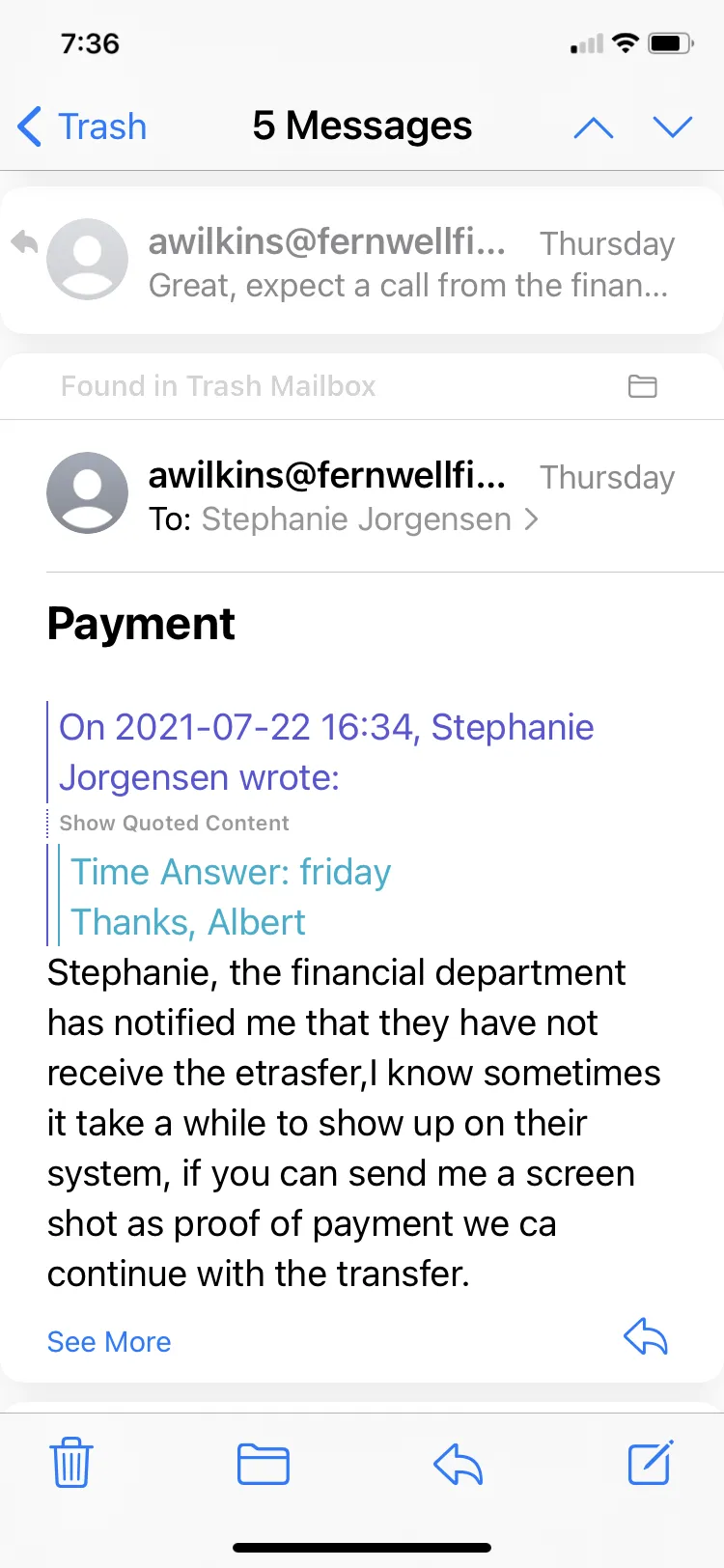Screen dimensions: 724x1568
Task: Go to next message with down arrow
Action: pos(673,127)
